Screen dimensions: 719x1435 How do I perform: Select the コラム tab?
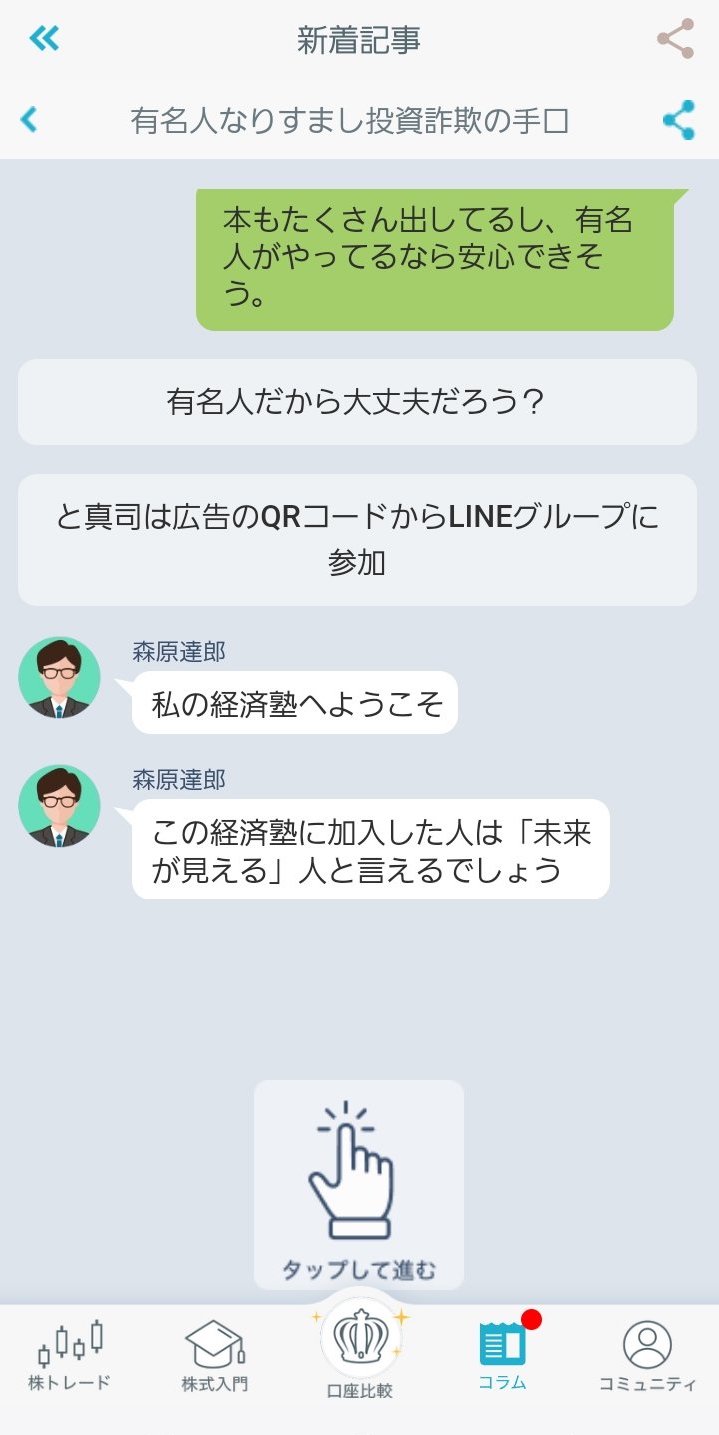pos(502,1357)
